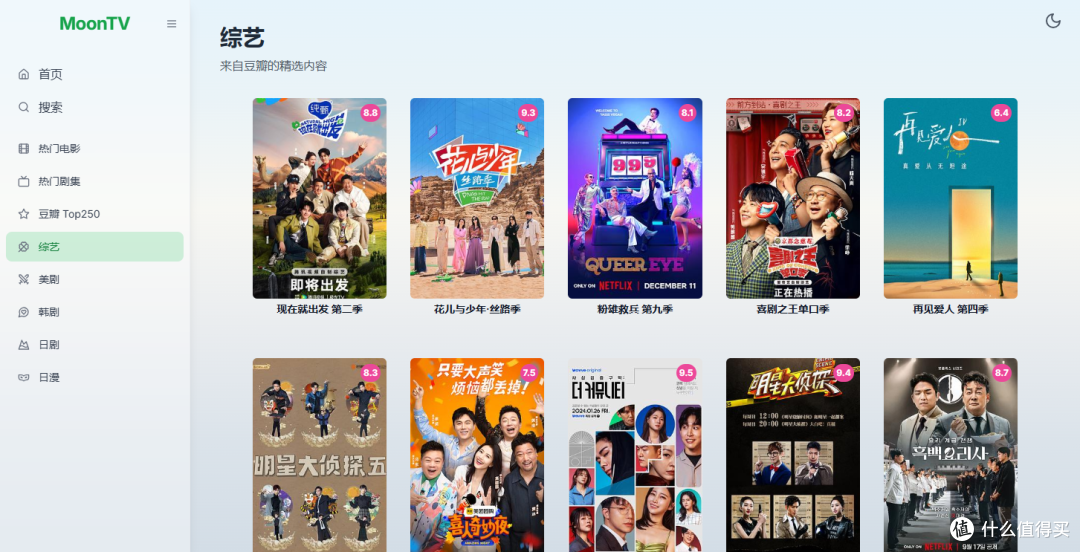Open the show poster rated 7.5
This screenshot has width=1080, height=552.
[477, 455]
